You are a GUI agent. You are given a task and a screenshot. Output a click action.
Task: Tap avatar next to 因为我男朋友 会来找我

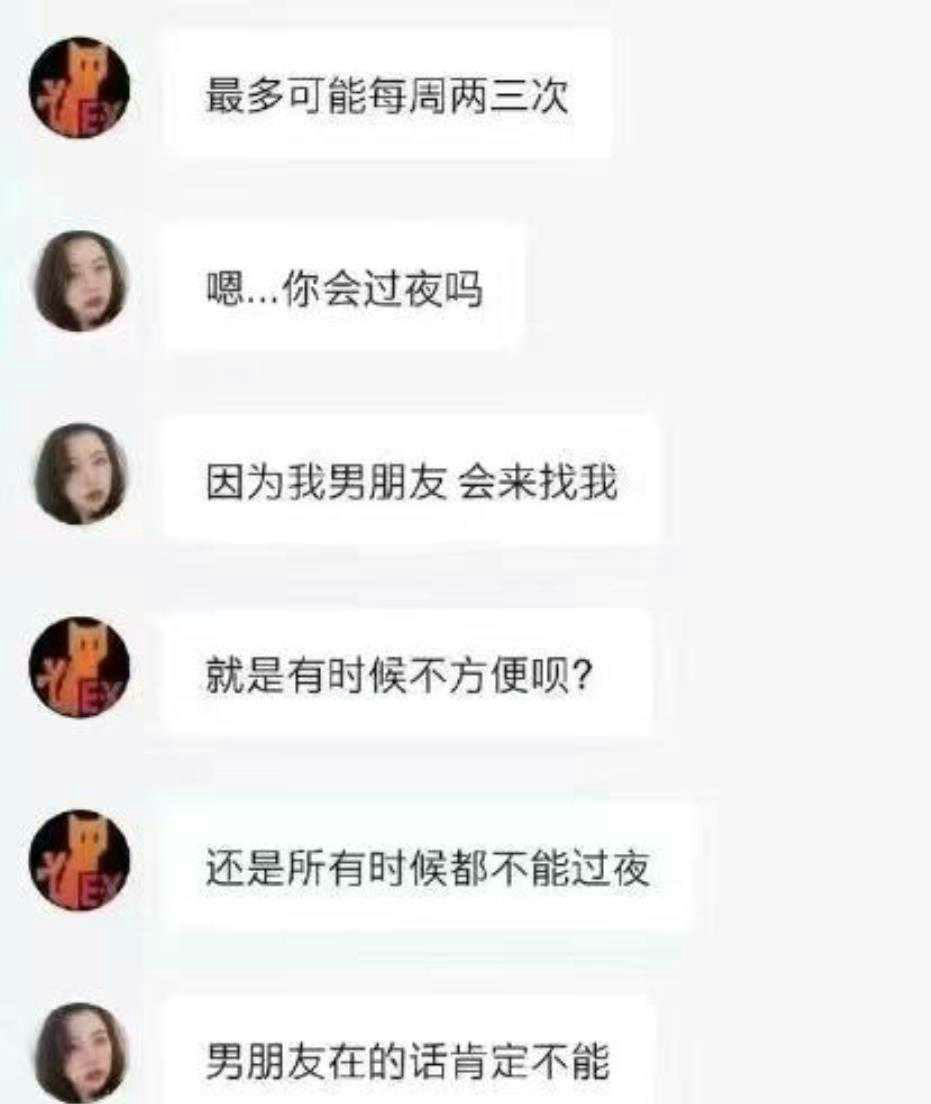click(x=80, y=474)
